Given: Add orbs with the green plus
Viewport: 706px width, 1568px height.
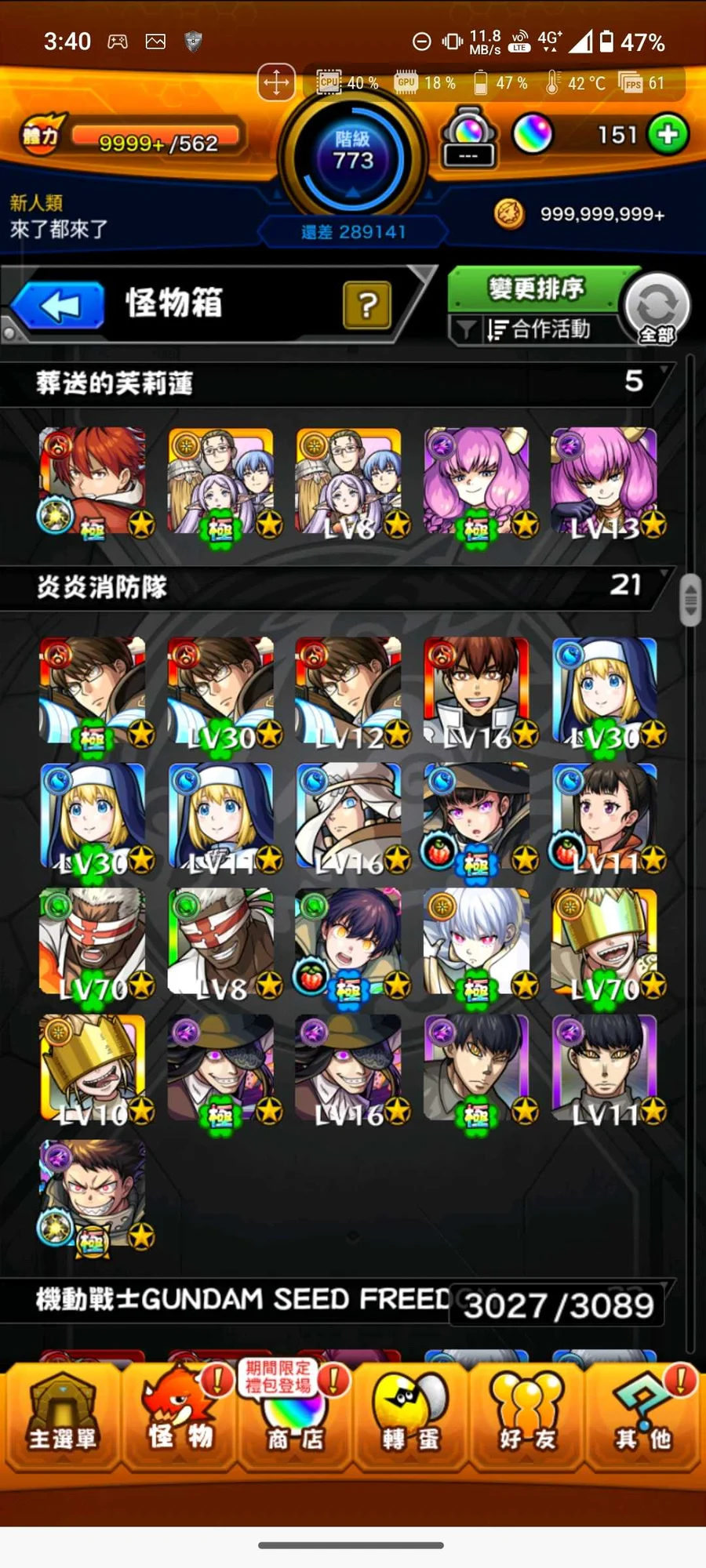Looking at the screenshot, I should (668, 135).
